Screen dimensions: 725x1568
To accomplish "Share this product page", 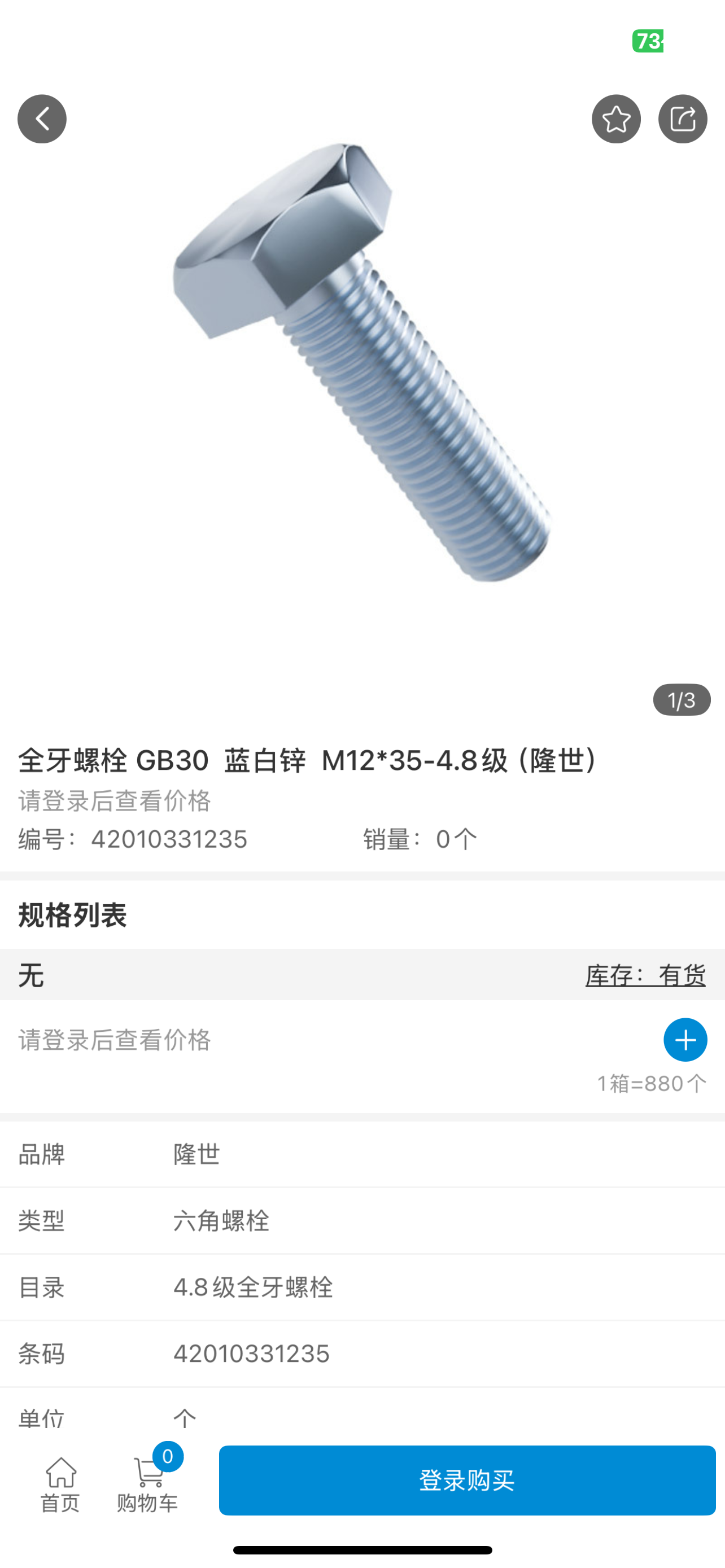I will pyautogui.click(x=683, y=119).
